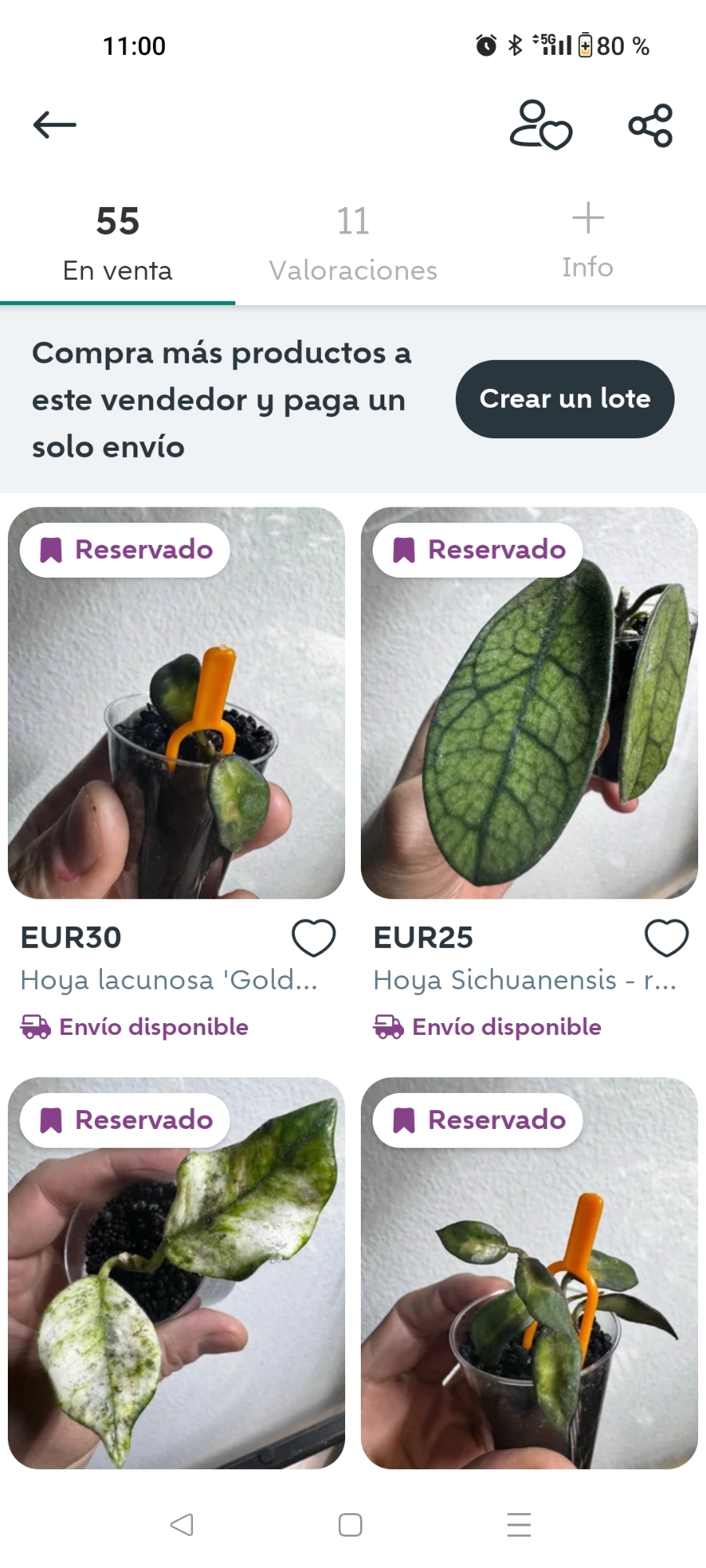706x1568 pixels.
Task: Open the Info tab
Action: (x=588, y=243)
